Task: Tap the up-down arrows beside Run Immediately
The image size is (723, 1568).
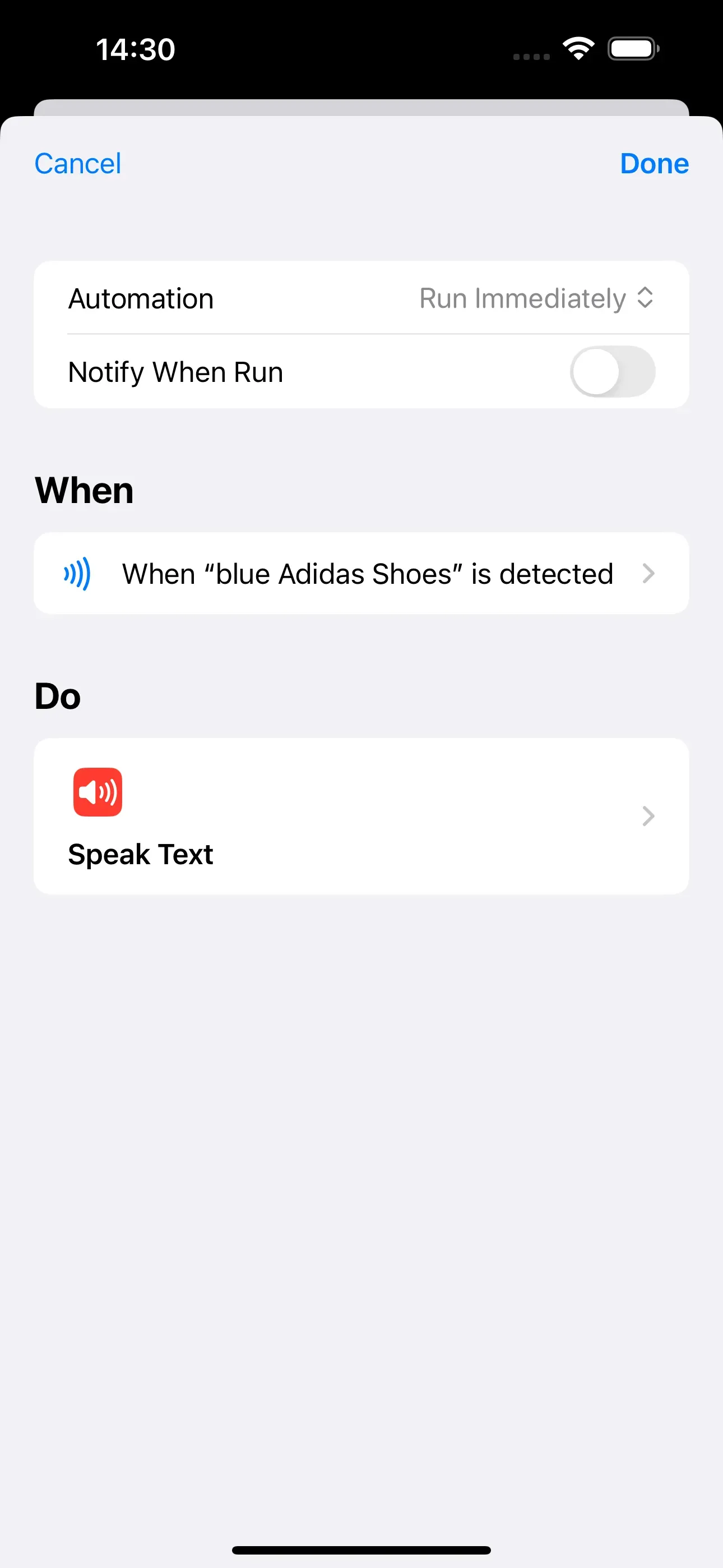Action: [646, 298]
